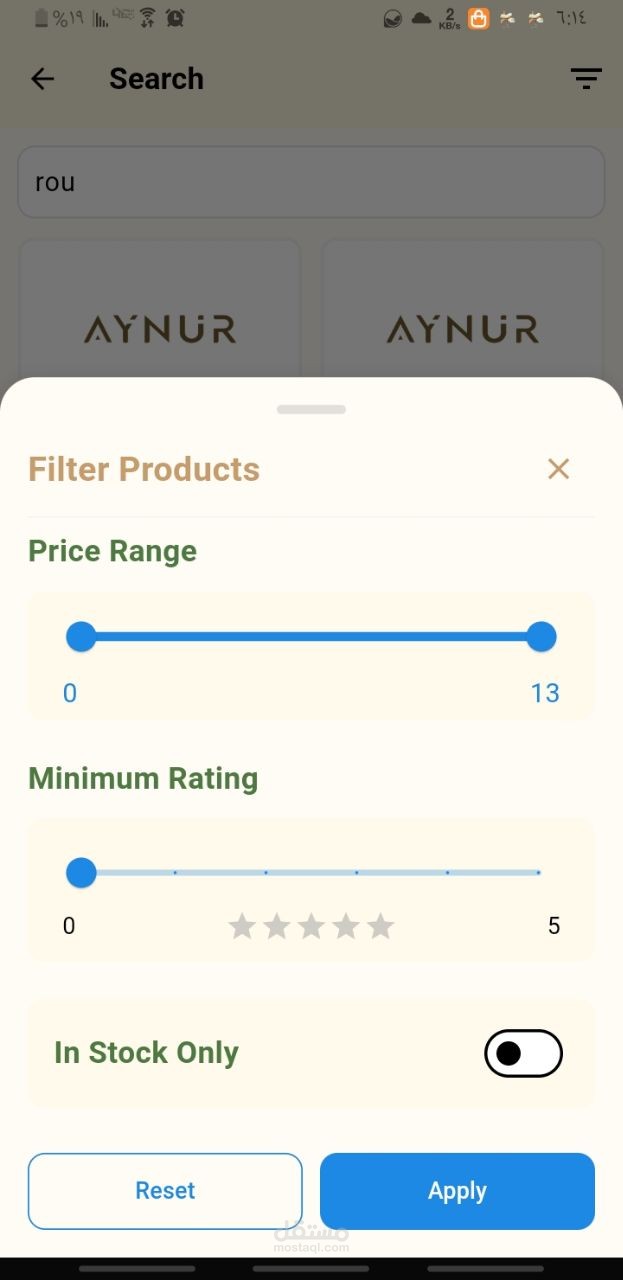Go back from the Search screen
623x1280 pixels.
[42, 79]
